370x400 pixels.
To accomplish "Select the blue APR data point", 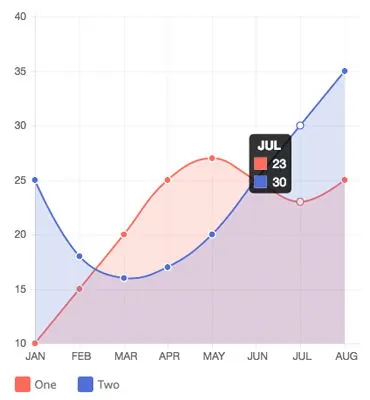I will (x=168, y=267).
